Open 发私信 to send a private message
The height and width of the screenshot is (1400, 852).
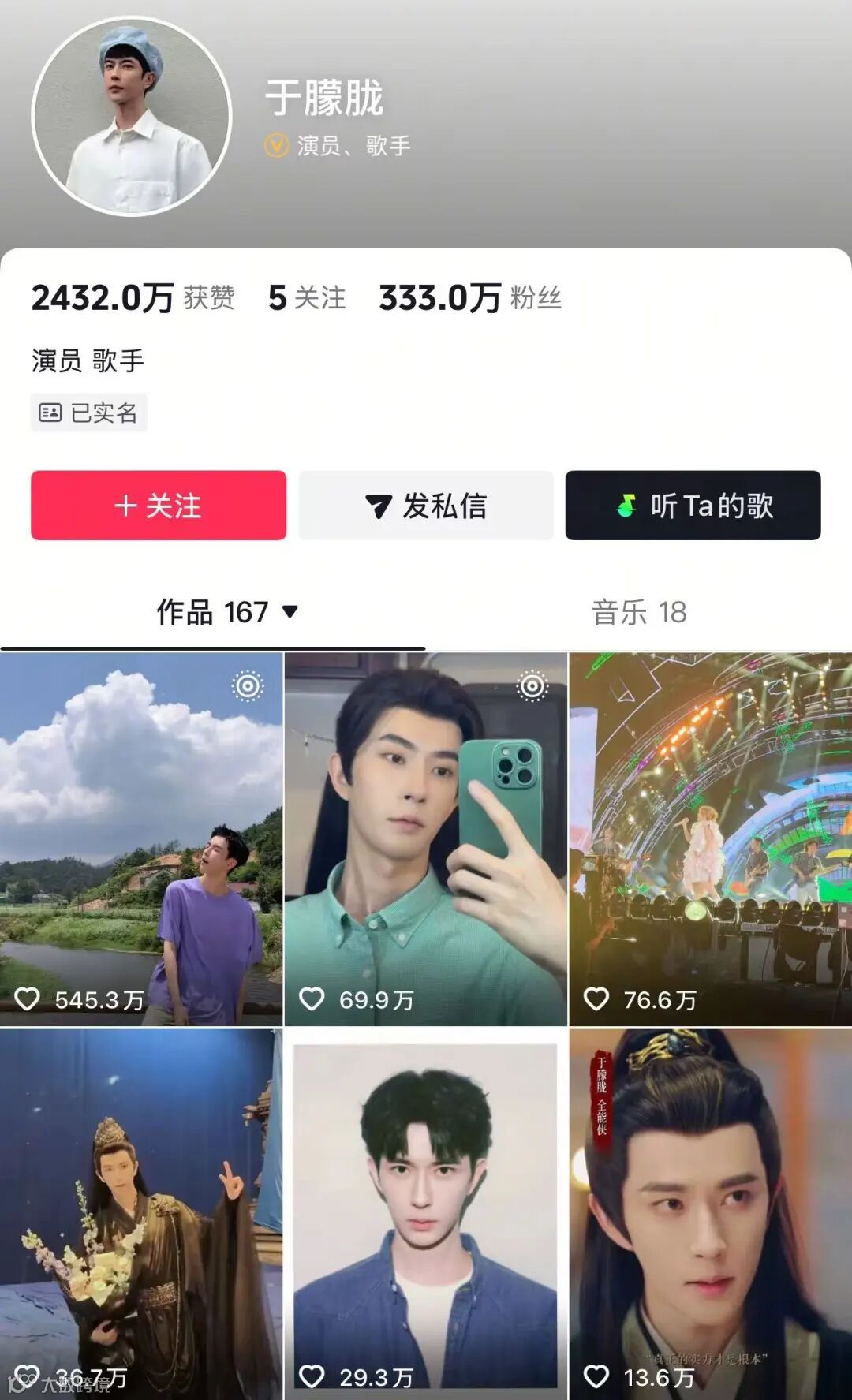coord(426,507)
